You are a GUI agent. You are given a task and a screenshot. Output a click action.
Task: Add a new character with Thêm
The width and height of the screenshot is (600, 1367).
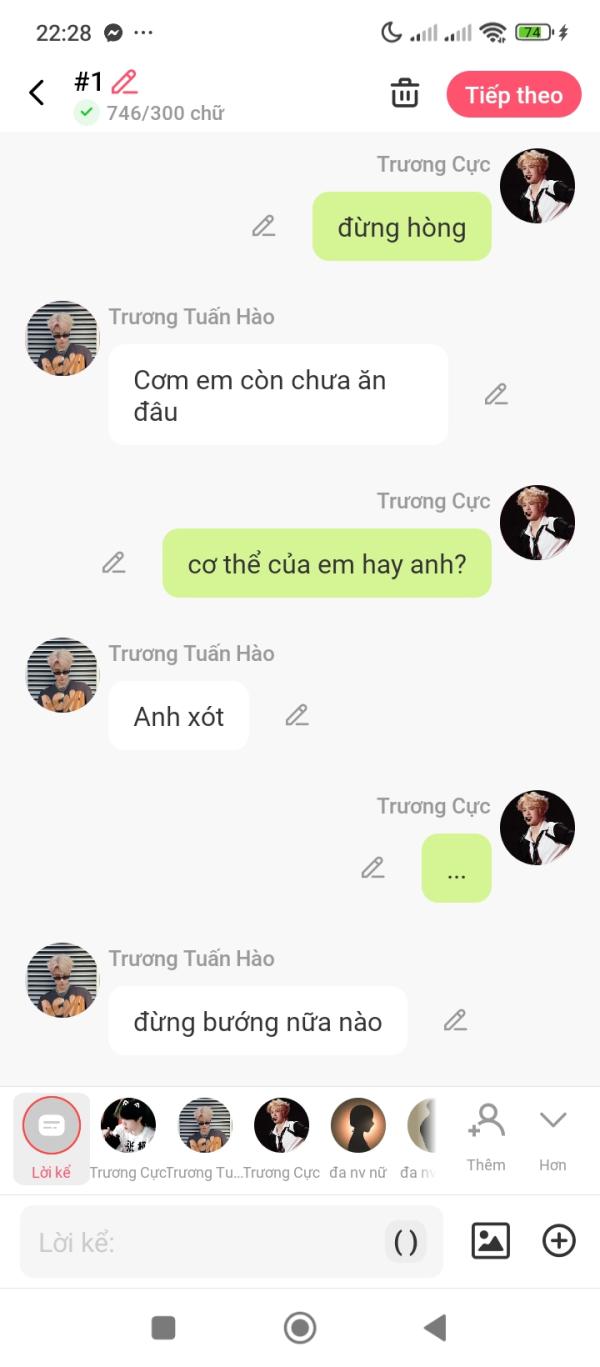[x=486, y=1137]
